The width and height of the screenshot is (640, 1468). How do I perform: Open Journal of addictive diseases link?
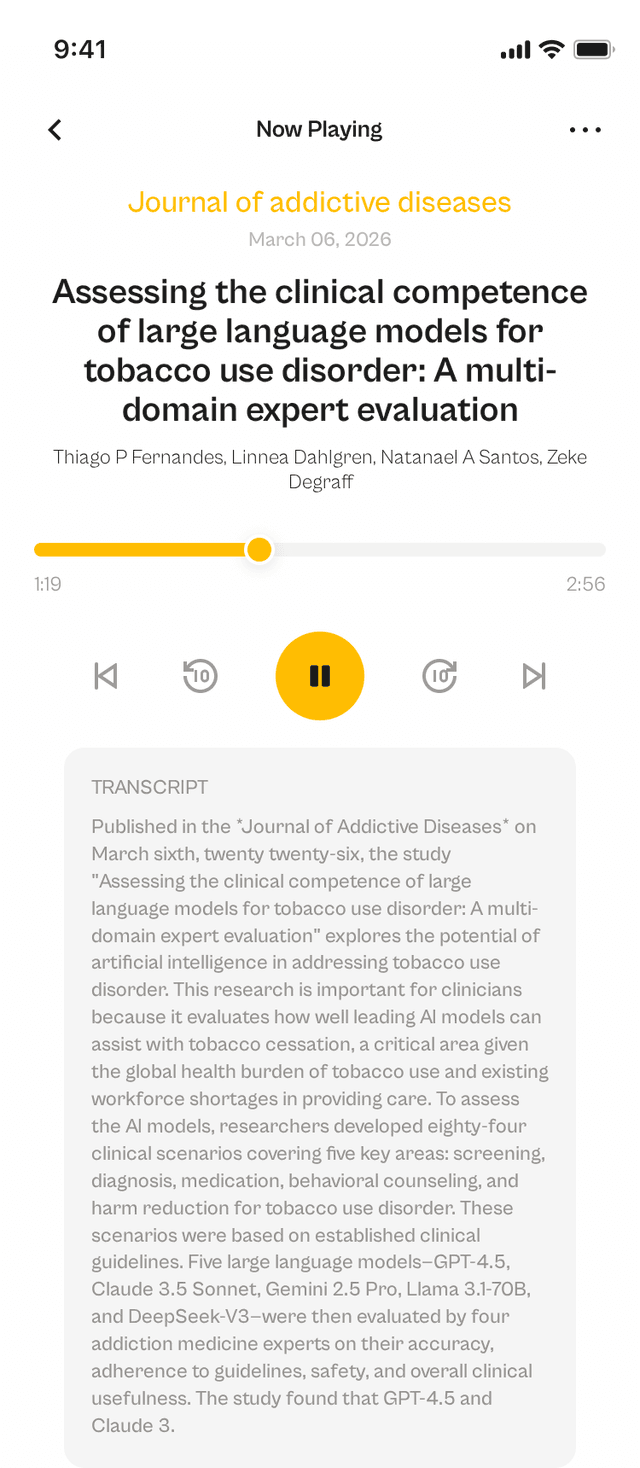(319, 202)
